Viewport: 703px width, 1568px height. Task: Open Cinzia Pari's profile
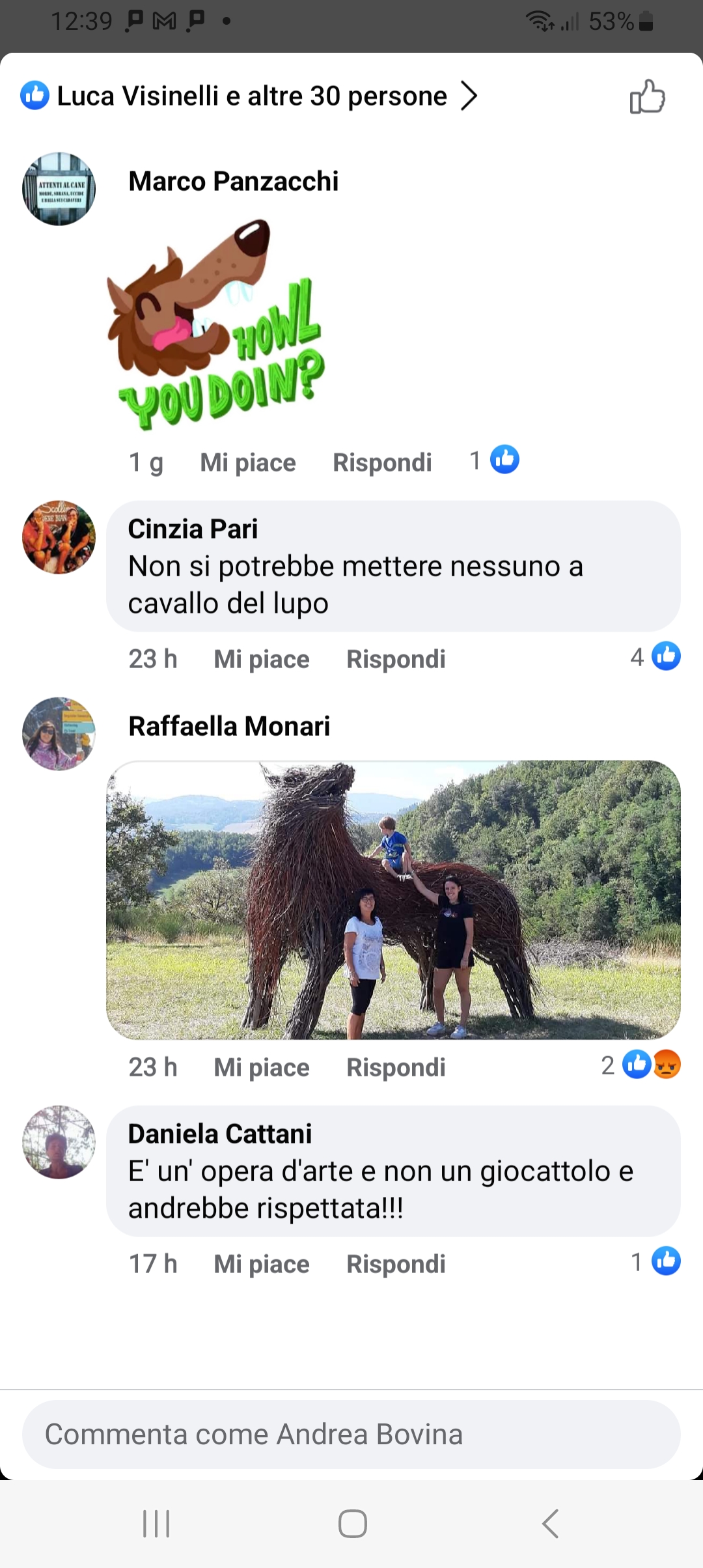[59, 537]
